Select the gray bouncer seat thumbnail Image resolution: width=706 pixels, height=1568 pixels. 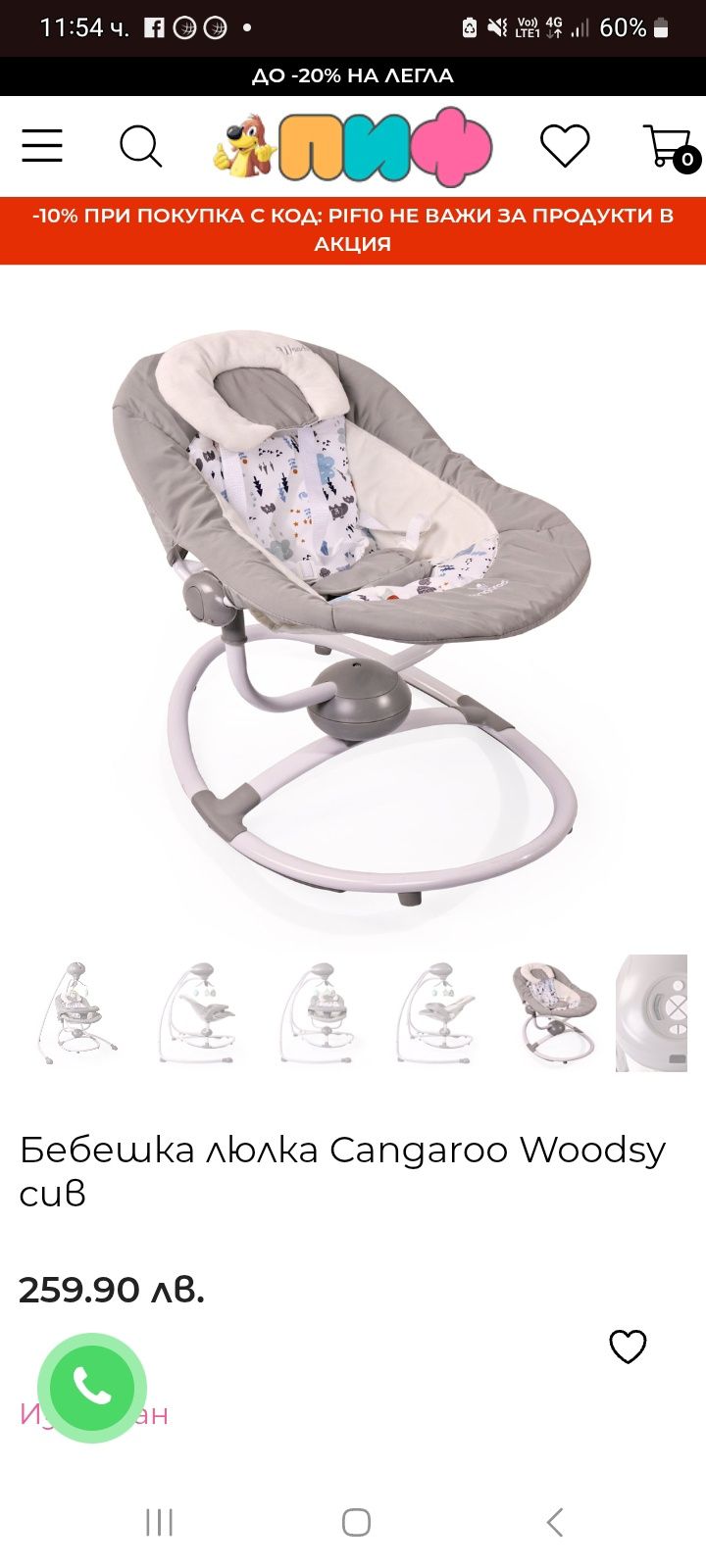point(554,1013)
